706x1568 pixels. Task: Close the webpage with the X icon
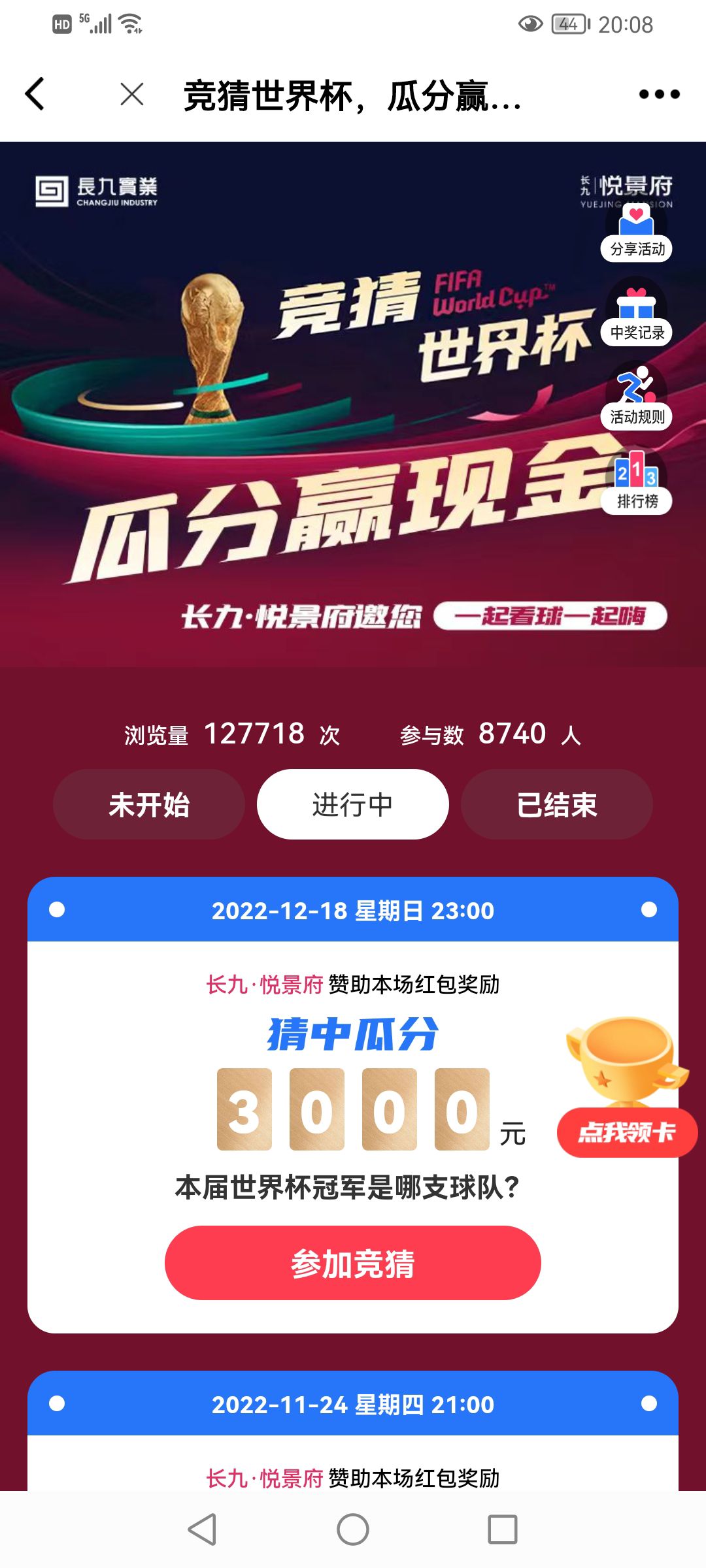pos(132,95)
